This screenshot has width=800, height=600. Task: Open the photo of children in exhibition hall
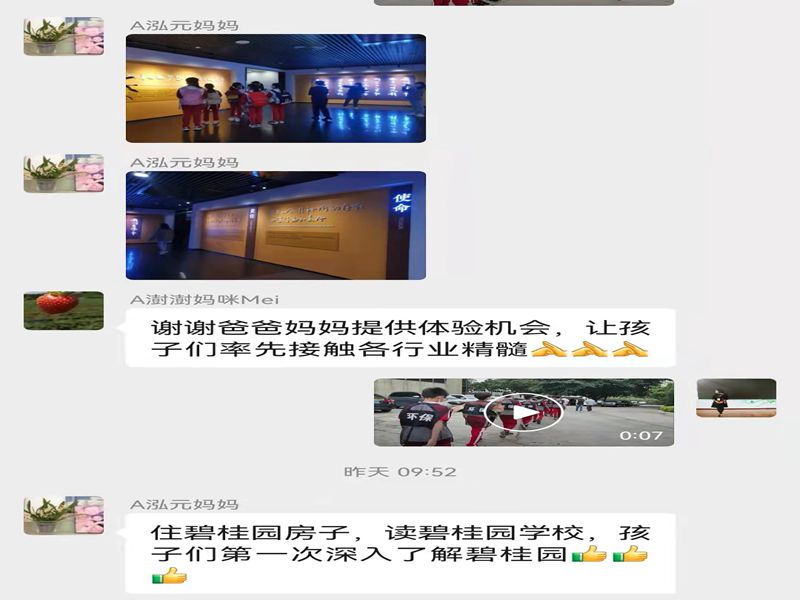(275, 88)
